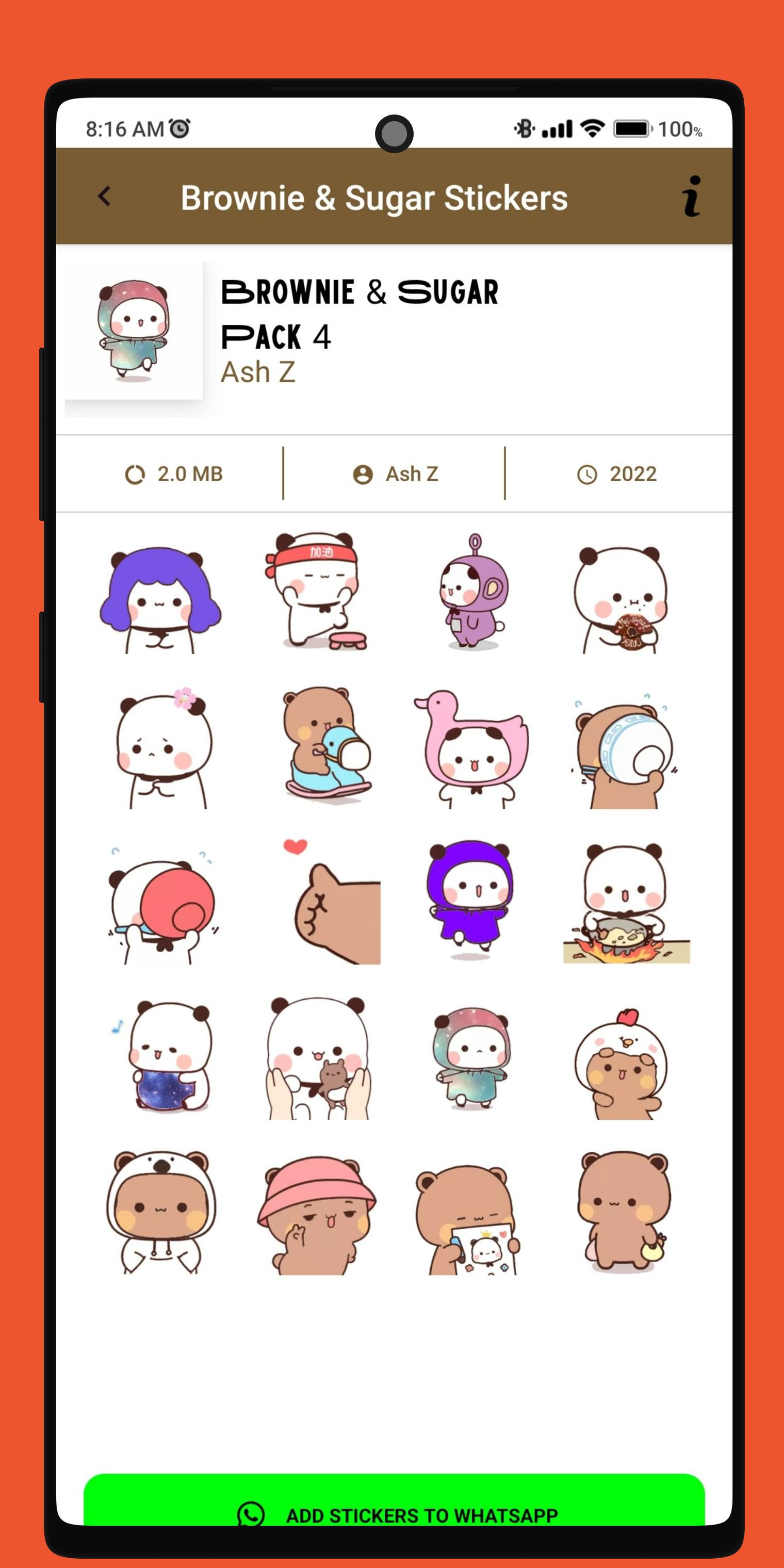
Task: Go back using the arrow icon
Action: [x=104, y=196]
